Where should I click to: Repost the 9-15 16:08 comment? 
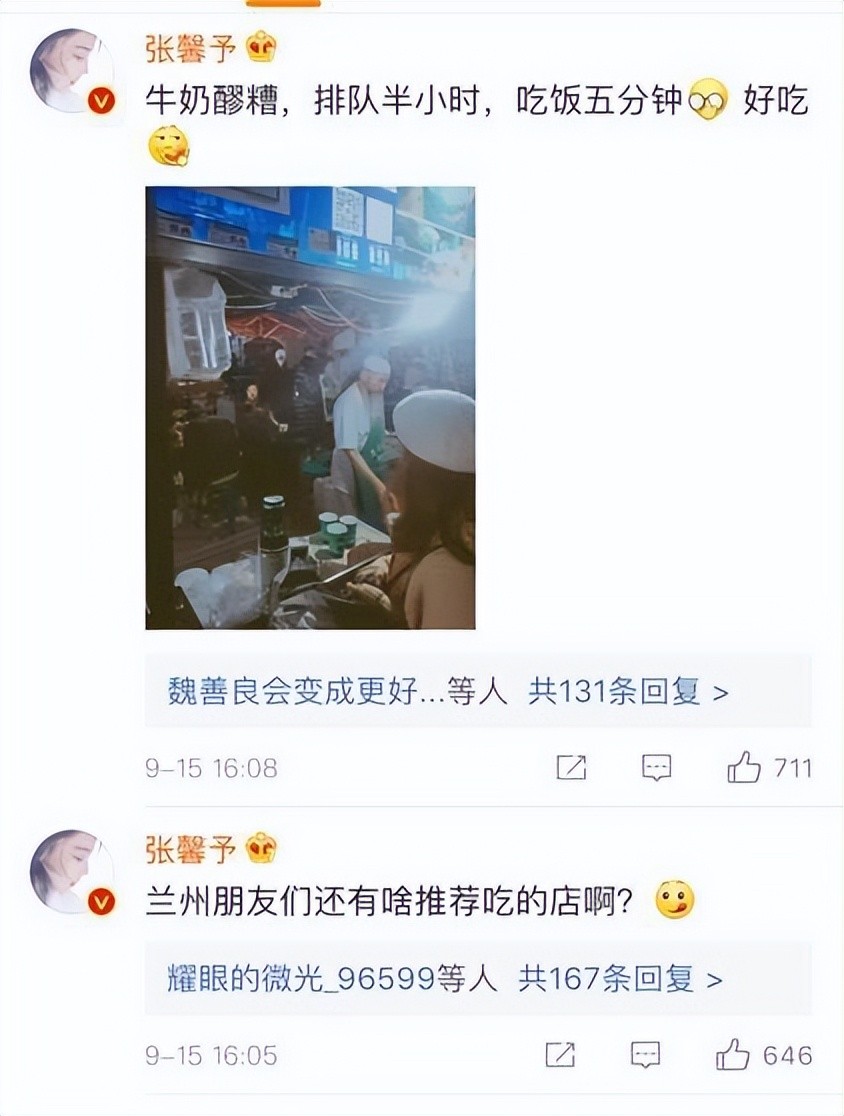[571, 768]
